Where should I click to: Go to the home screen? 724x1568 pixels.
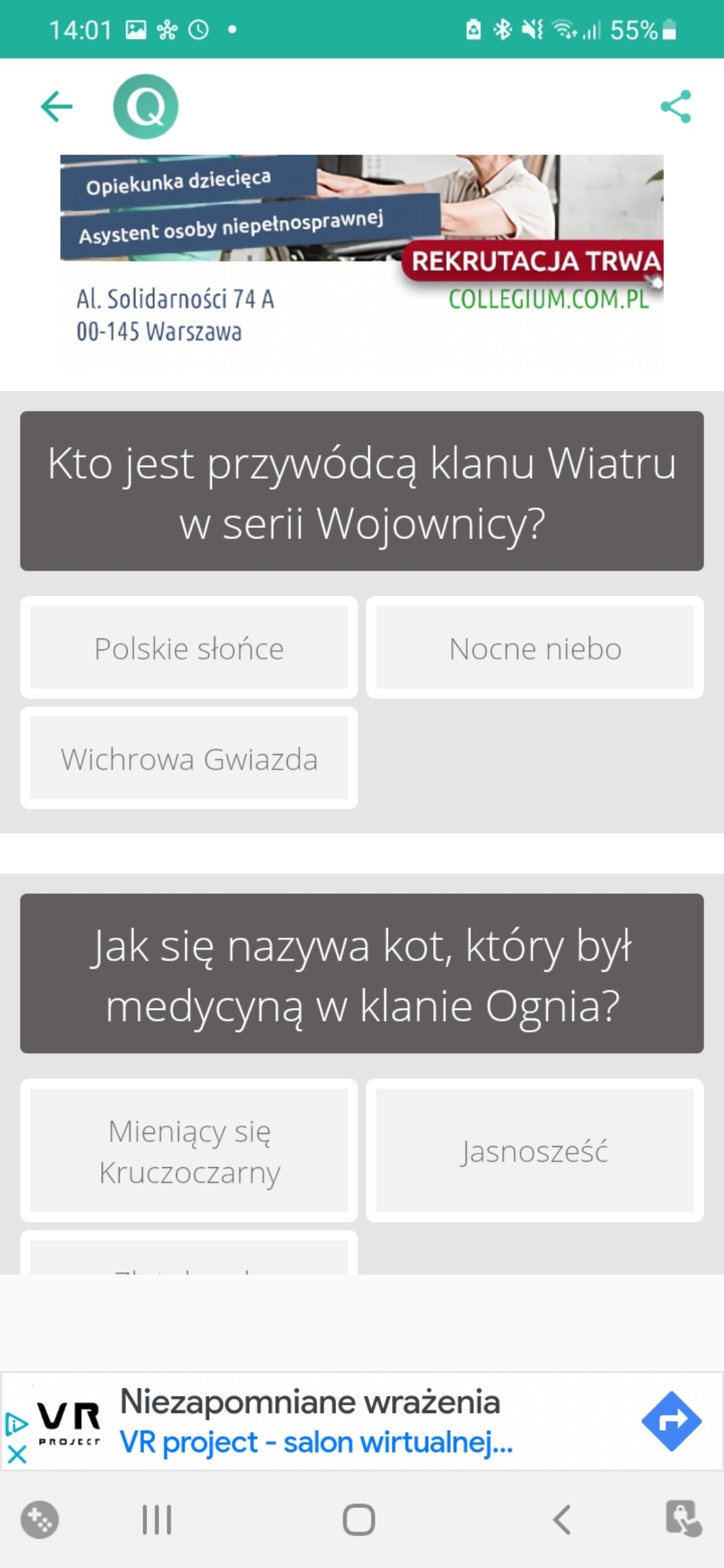pos(359,1520)
